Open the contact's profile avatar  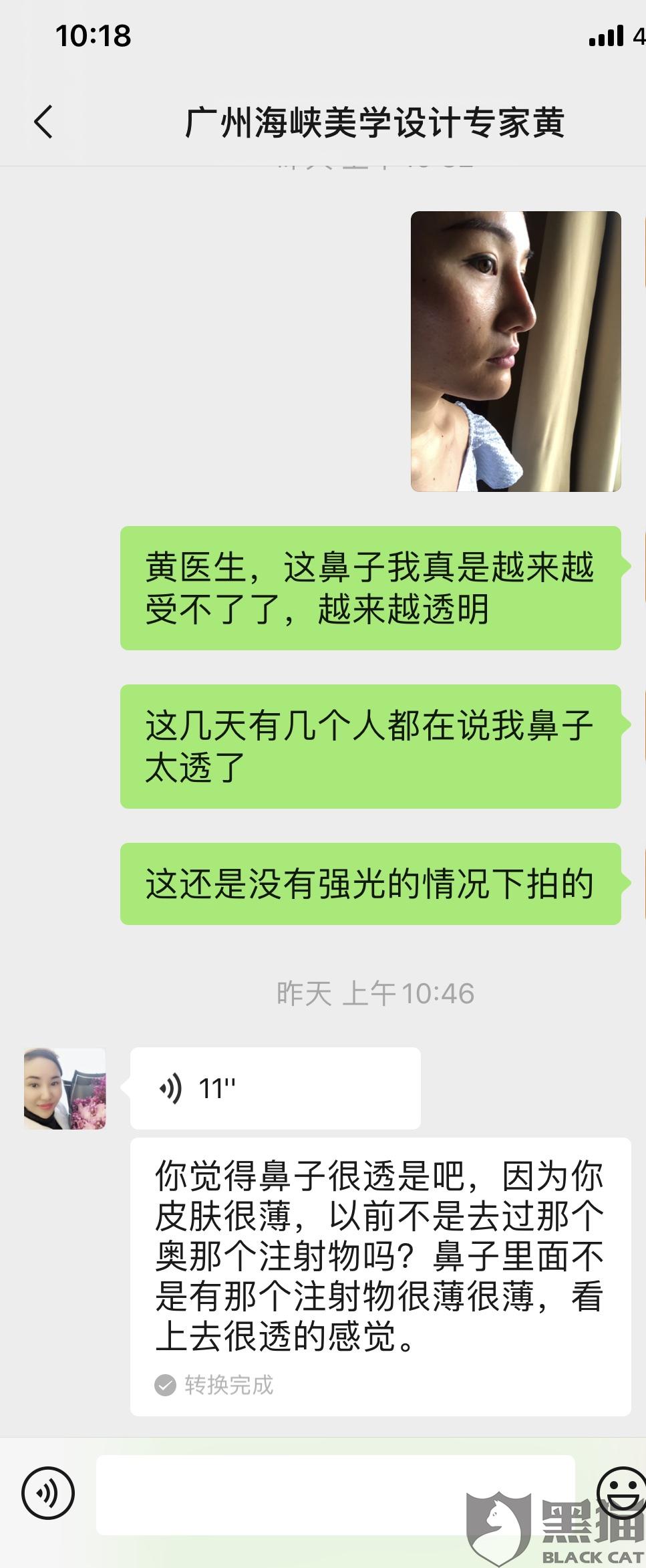tap(65, 1088)
